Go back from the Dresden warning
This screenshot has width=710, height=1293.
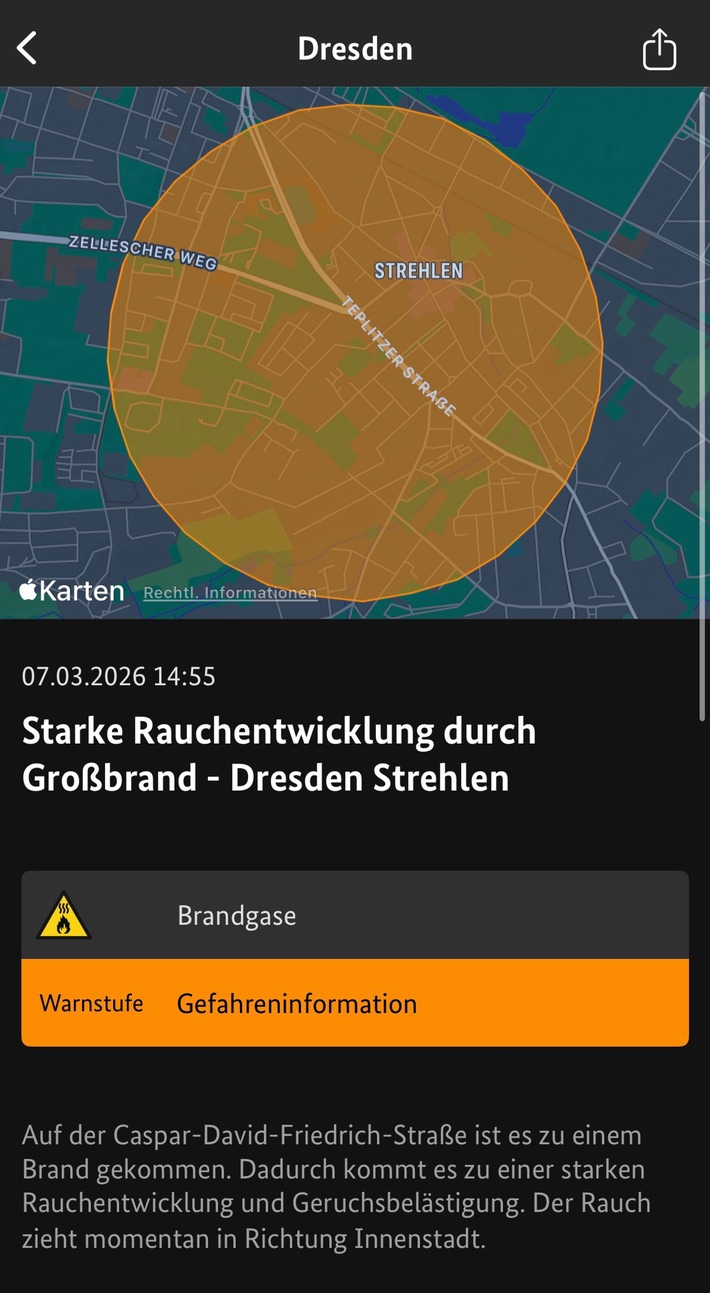click(x=27, y=48)
